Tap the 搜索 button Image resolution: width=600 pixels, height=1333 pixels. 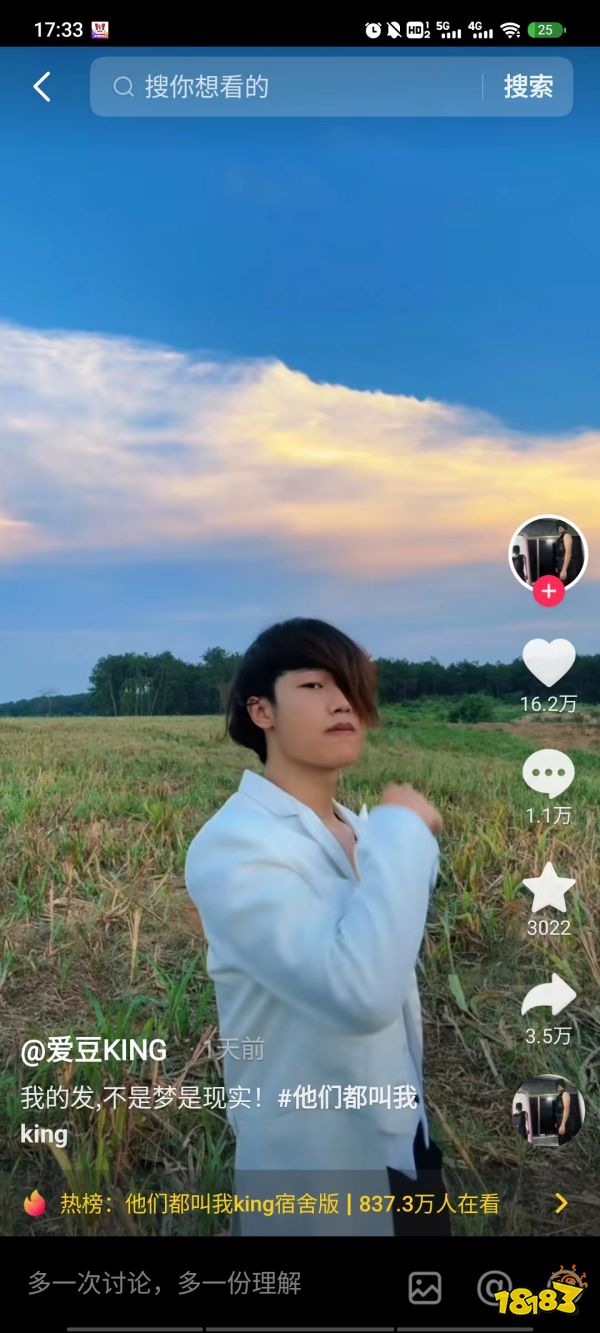[528, 87]
